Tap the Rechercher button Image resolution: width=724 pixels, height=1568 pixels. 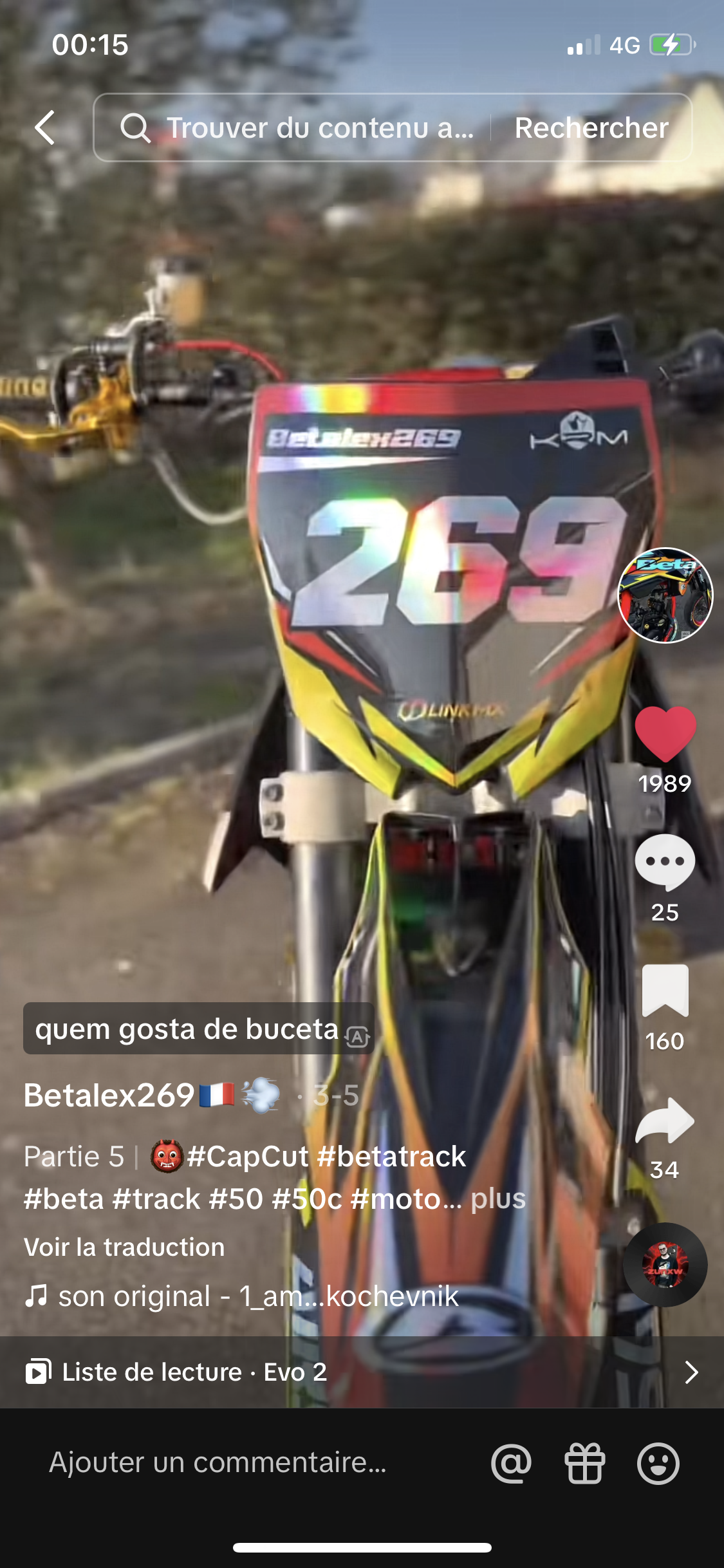[x=591, y=127]
